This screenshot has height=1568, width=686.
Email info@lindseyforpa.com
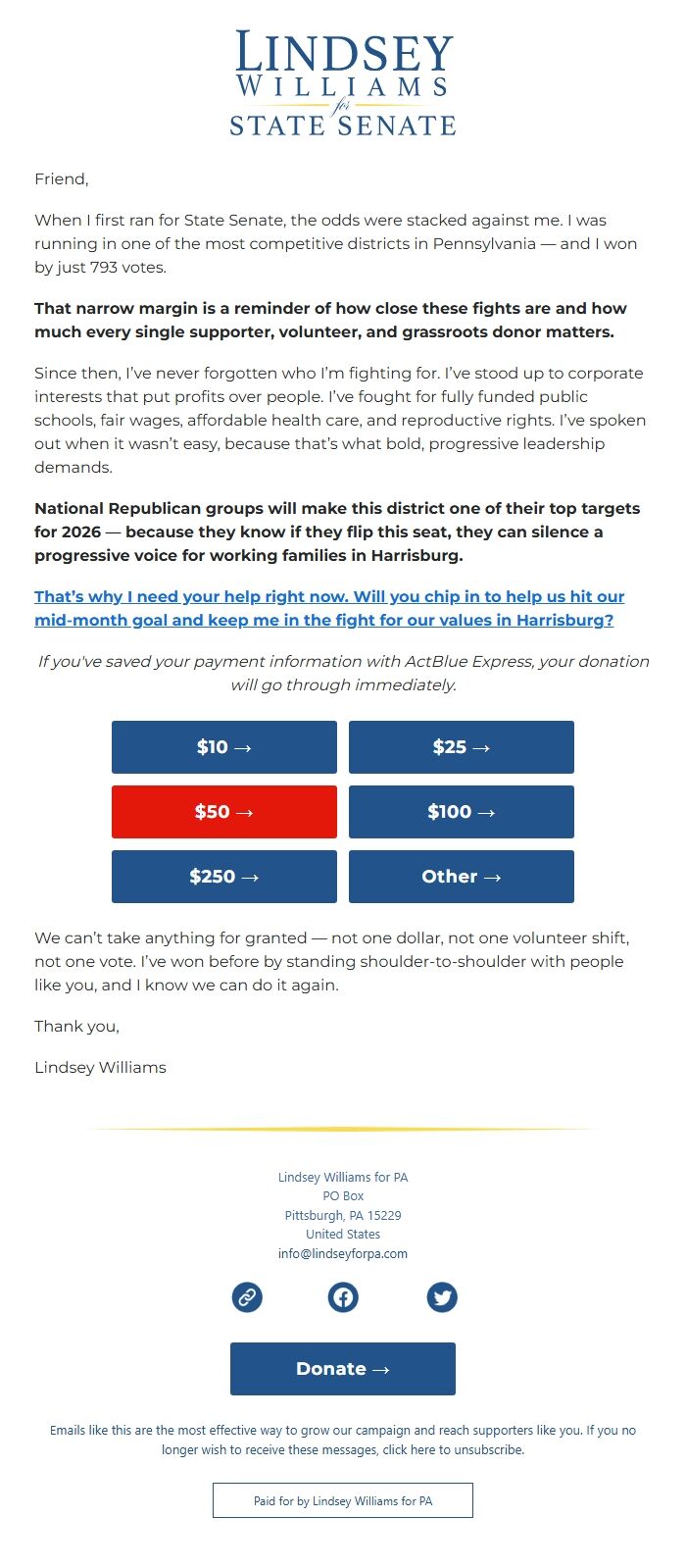pos(343,1253)
